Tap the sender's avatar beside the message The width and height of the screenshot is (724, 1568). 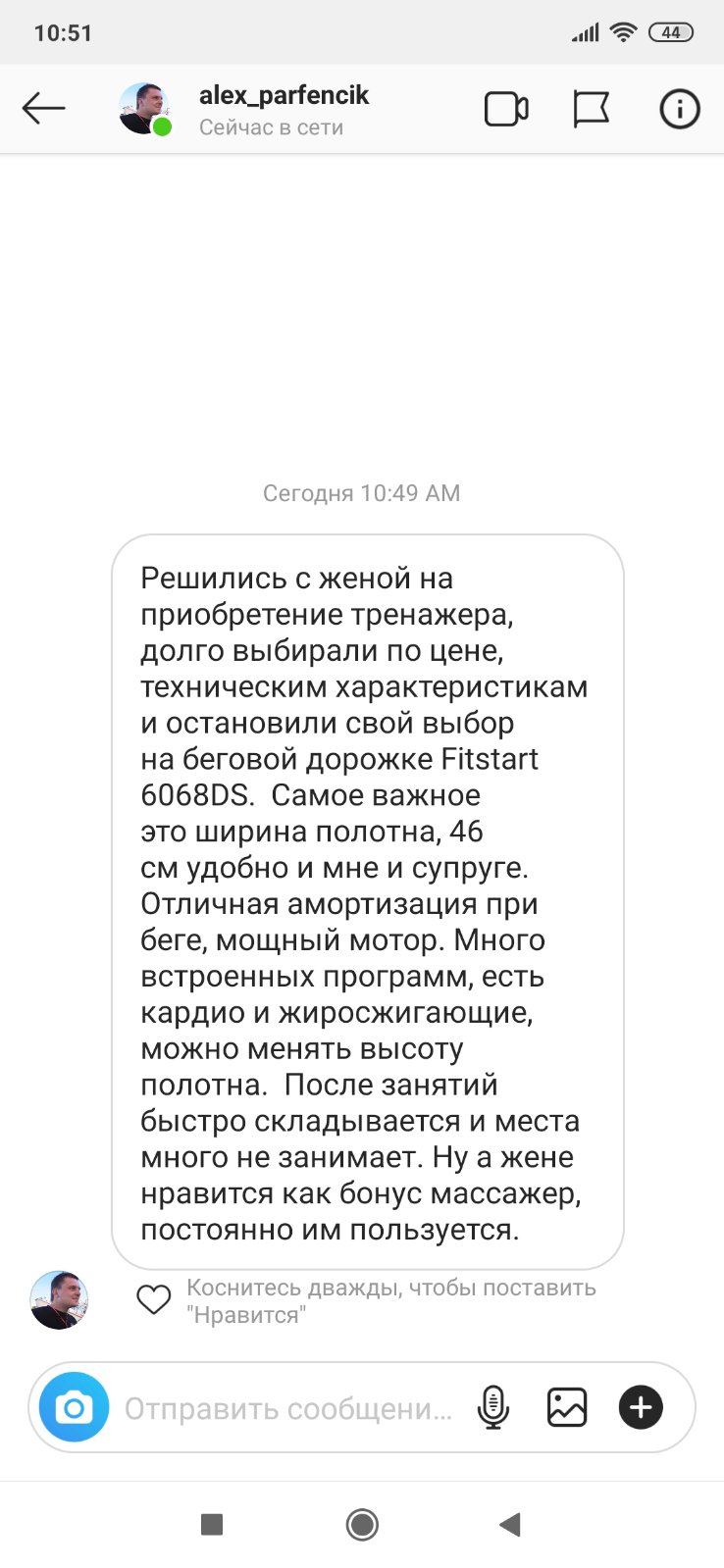[59, 1299]
